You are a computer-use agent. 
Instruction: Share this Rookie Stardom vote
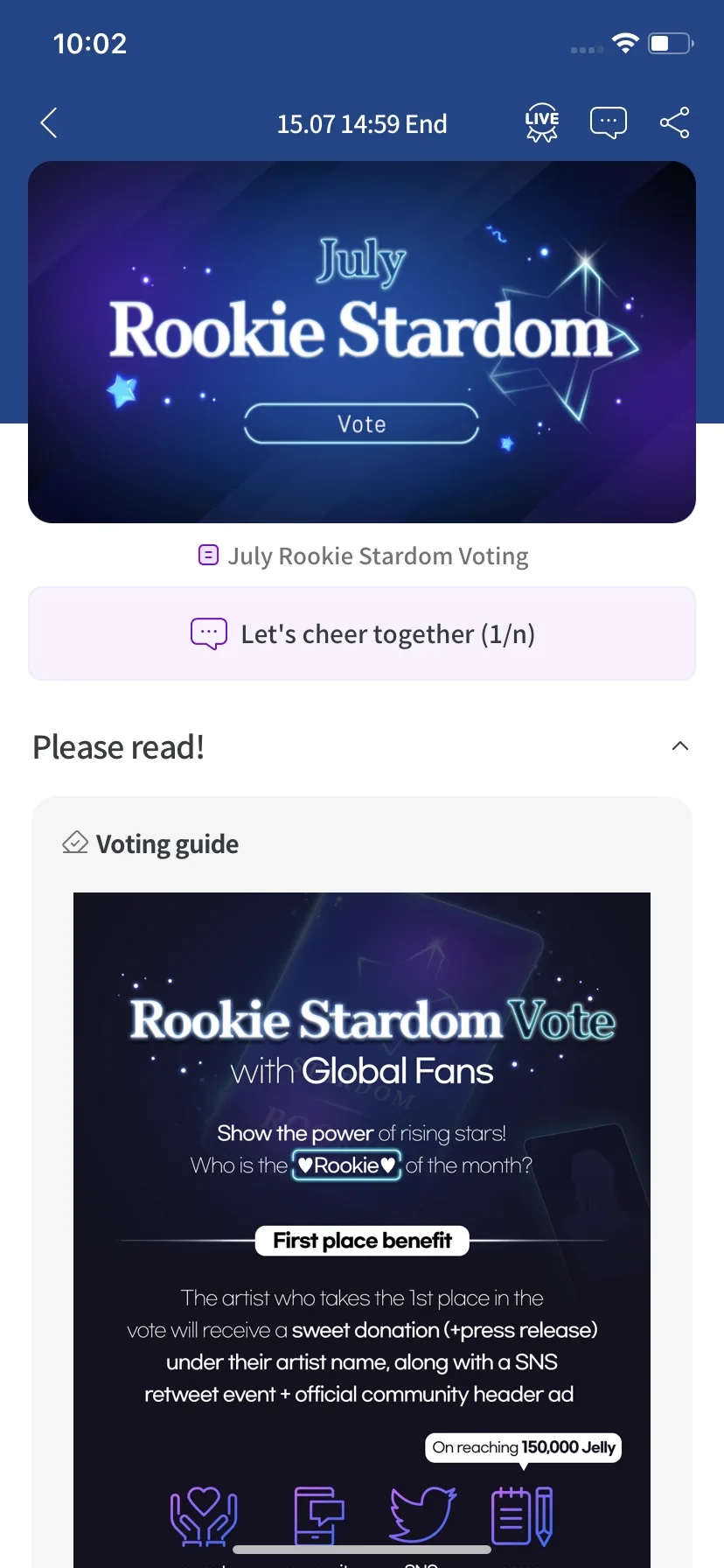coord(674,122)
